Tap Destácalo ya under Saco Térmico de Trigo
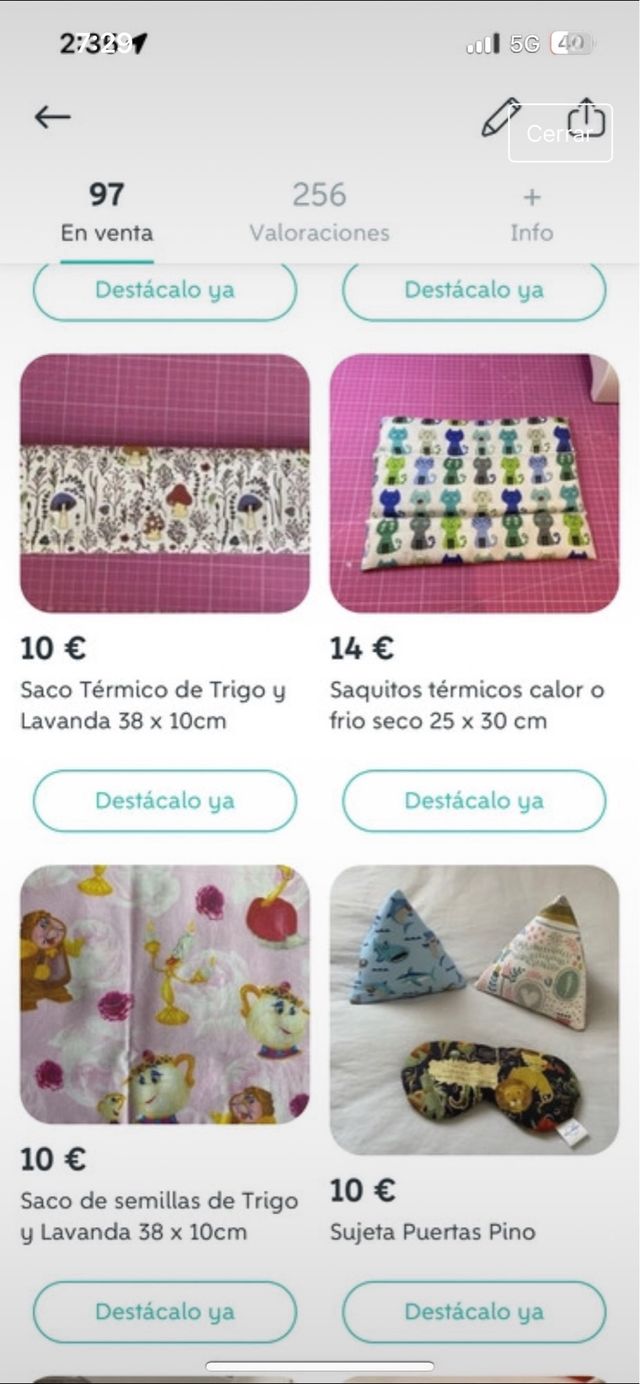 point(165,801)
